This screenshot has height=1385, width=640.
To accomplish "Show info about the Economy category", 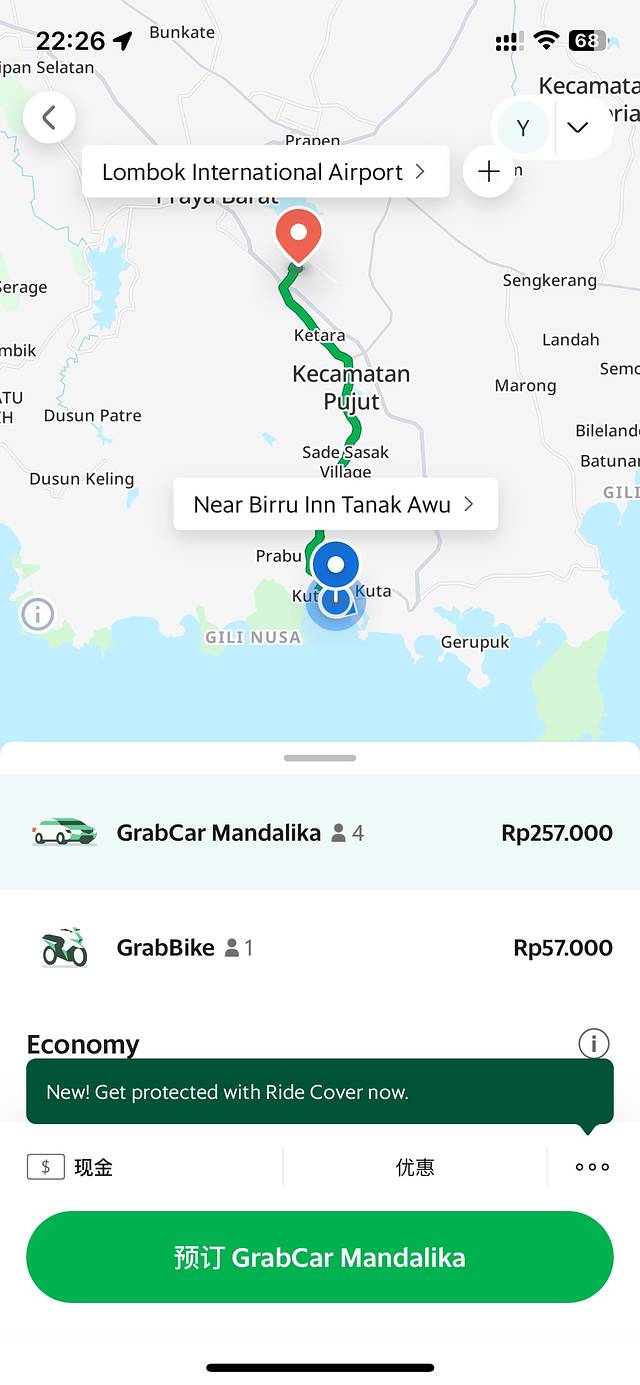I will pos(593,1044).
